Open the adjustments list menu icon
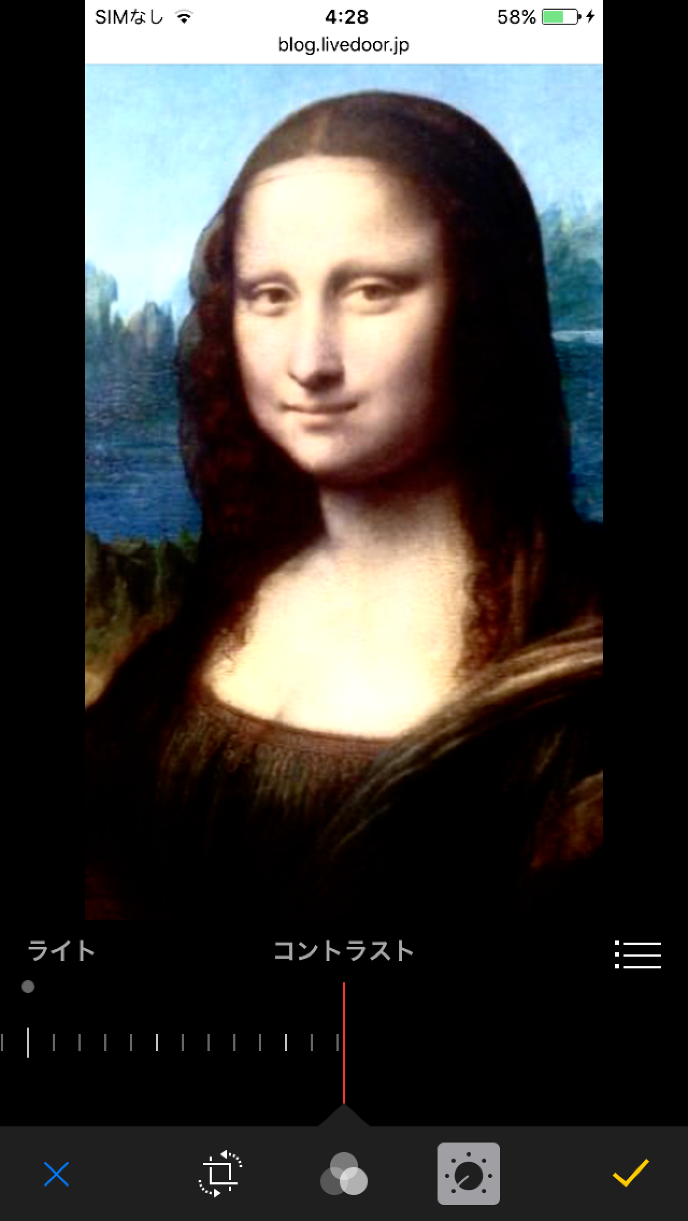Screen dimensions: 688x1221 coord(638,955)
